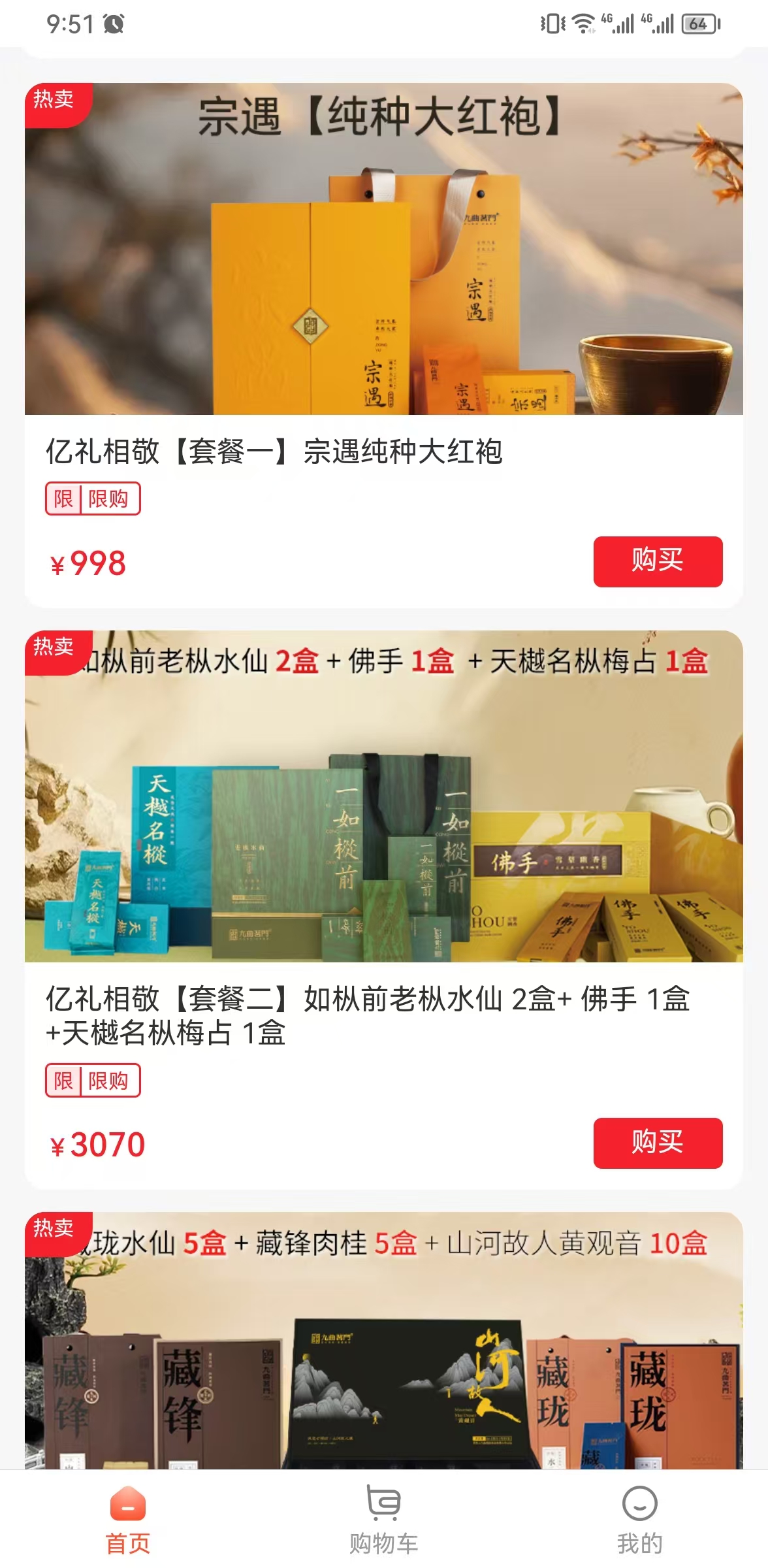The height and width of the screenshot is (1568, 768).
Task: Buy the ¥3070 套餐二 package
Action: point(657,1143)
